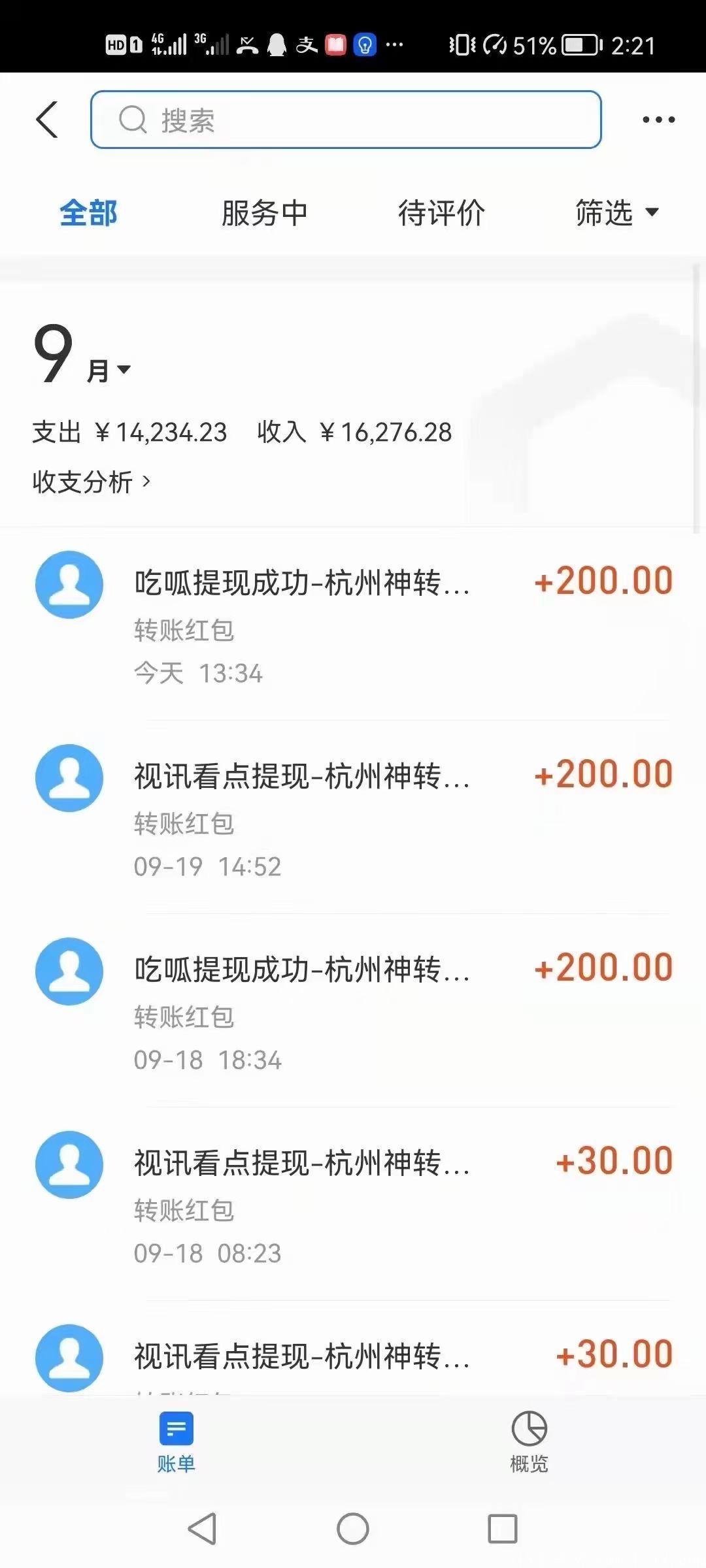Screen dimensions: 706x1568
Task: Open the more options ellipsis menu
Action: click(x=658, y=119)
